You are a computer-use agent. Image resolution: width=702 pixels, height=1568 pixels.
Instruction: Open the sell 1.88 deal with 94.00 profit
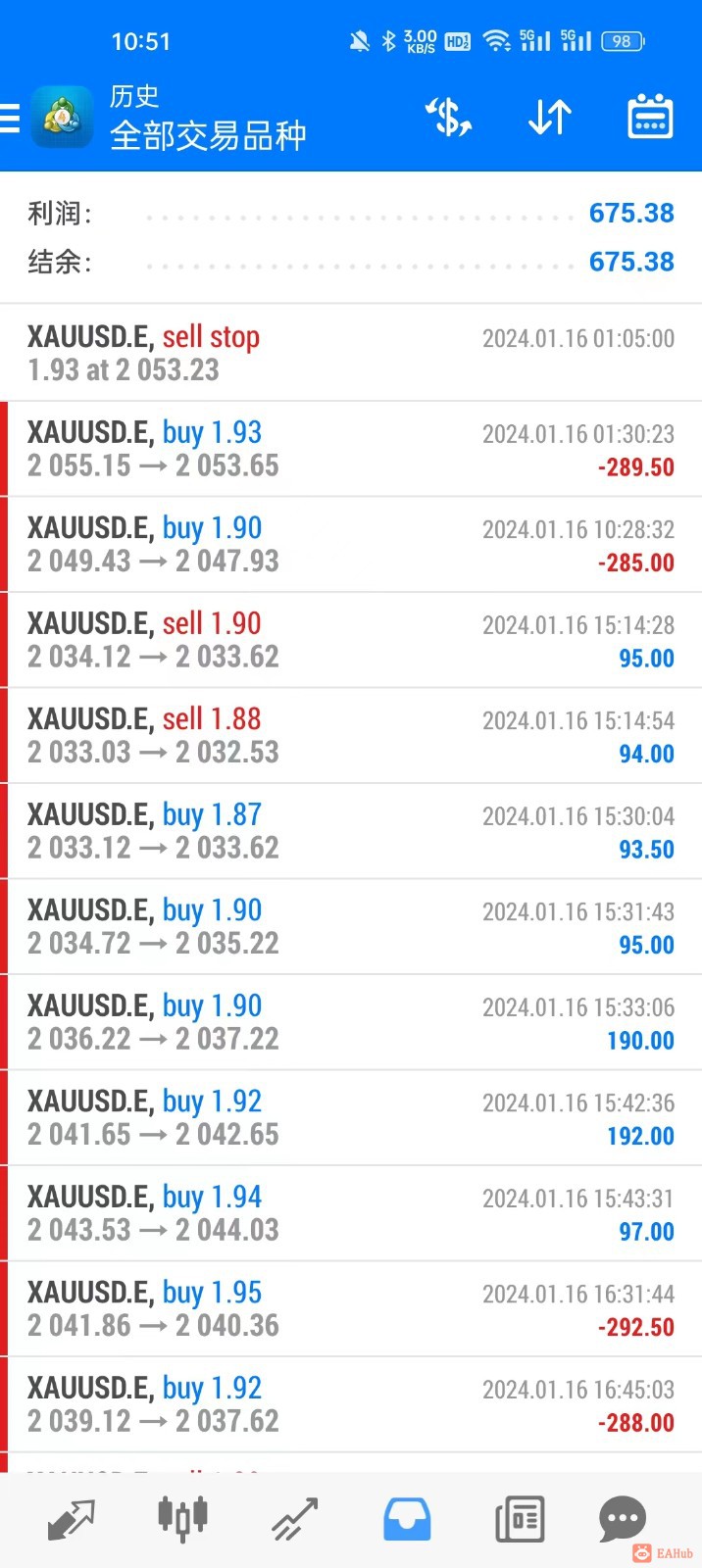[x=351, y=735]
